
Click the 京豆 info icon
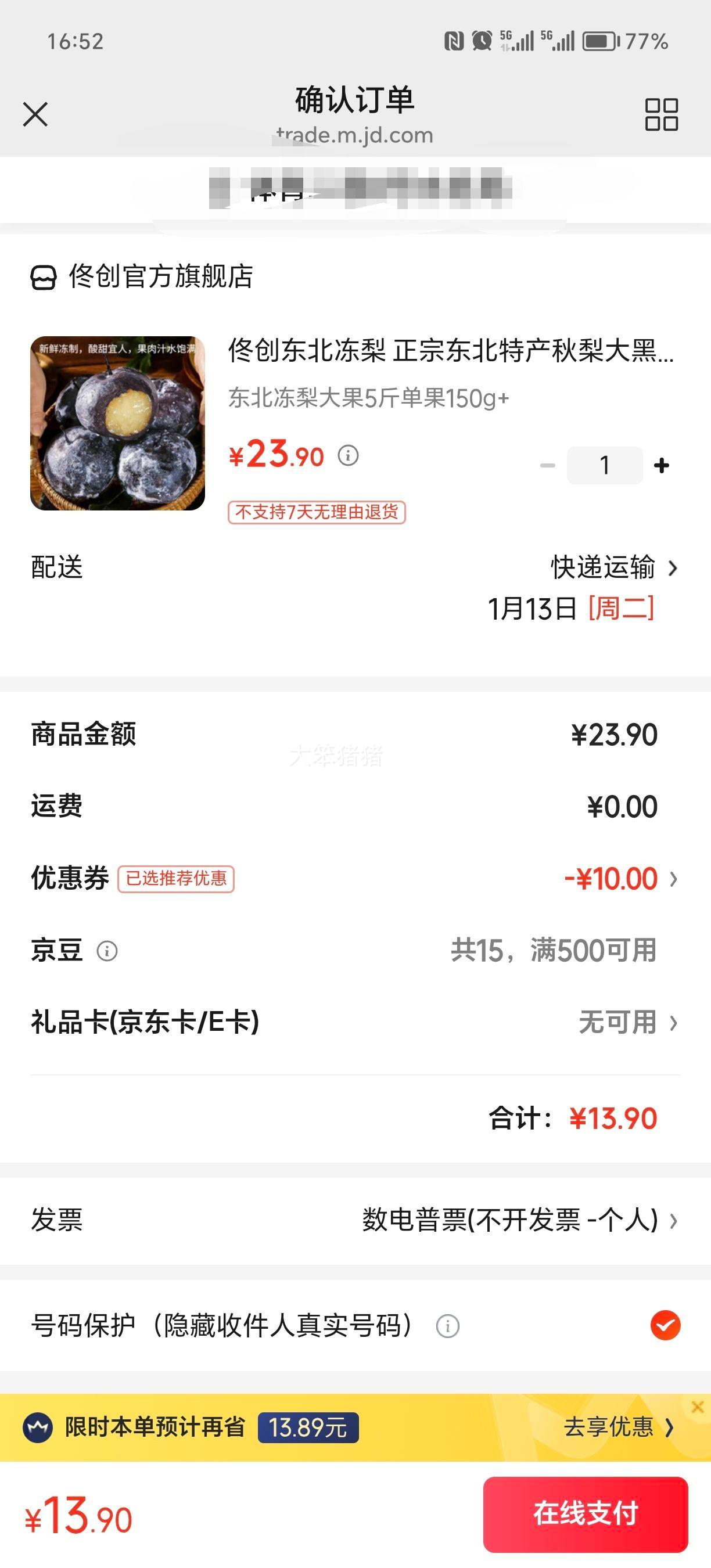[107, 951]
